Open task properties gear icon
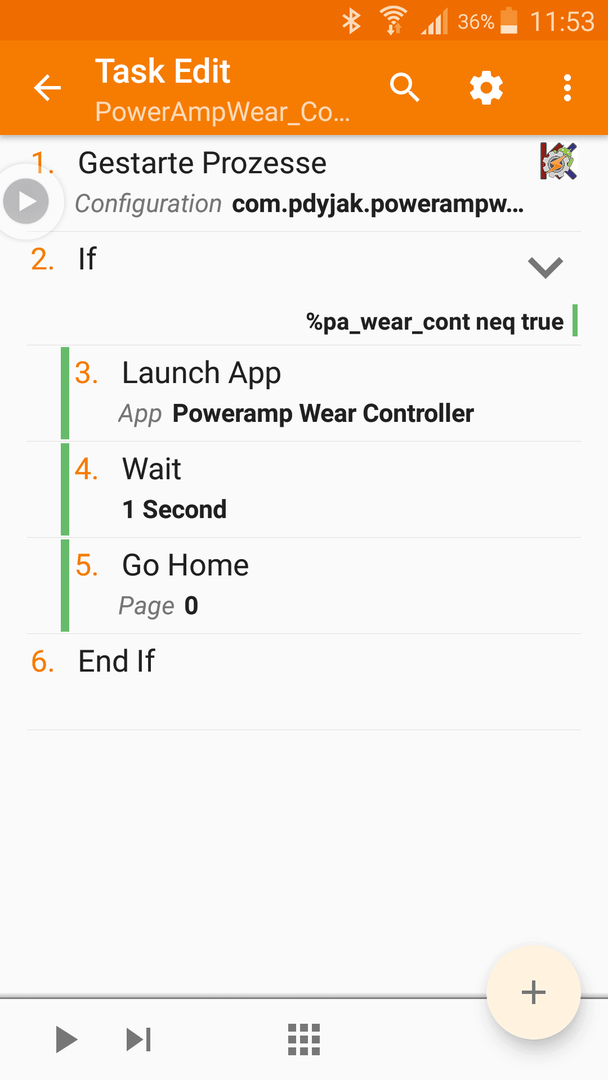This screenshot has height=1080, width=608. [486, 88]
